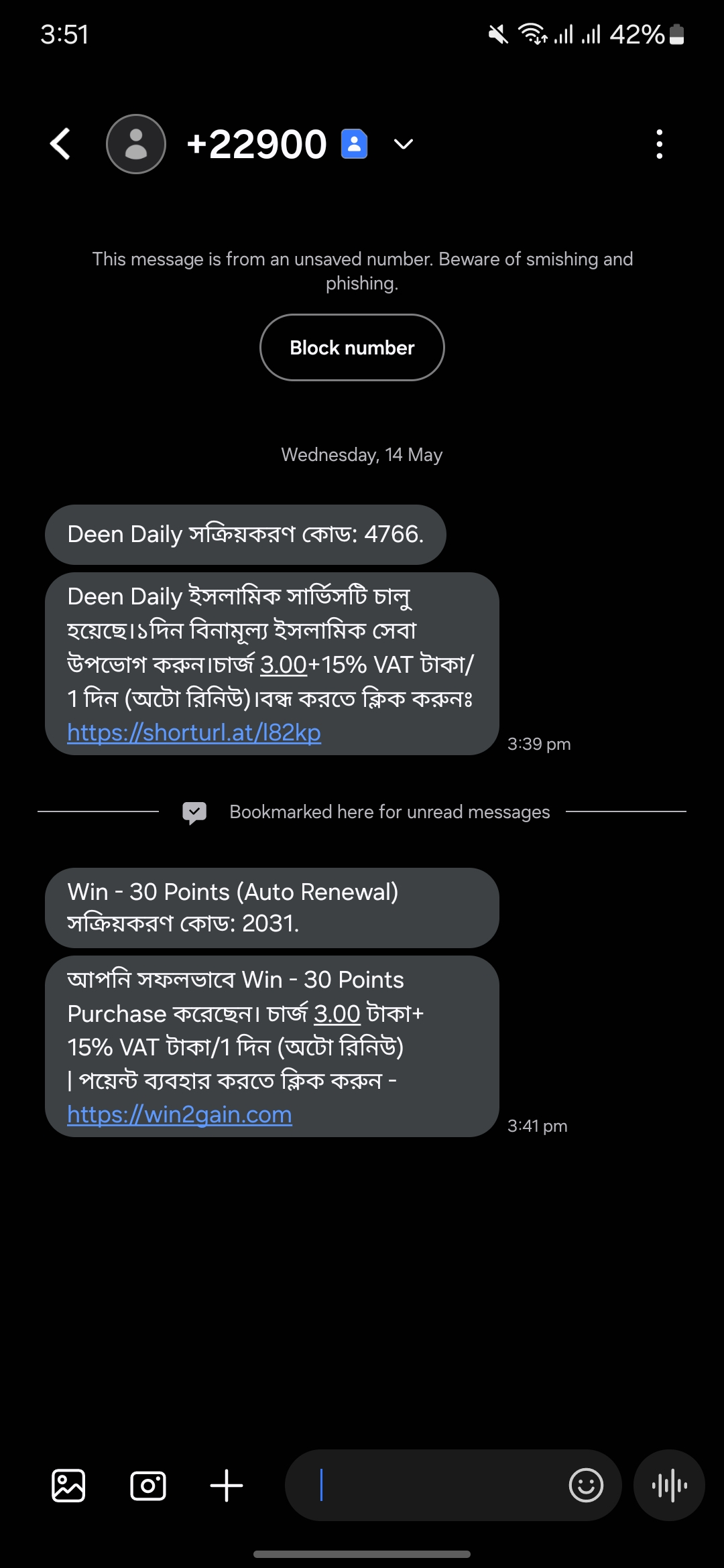The image size is (724, 1568).
Task: Open the camera attachment icon
Action: point(148,1486)
